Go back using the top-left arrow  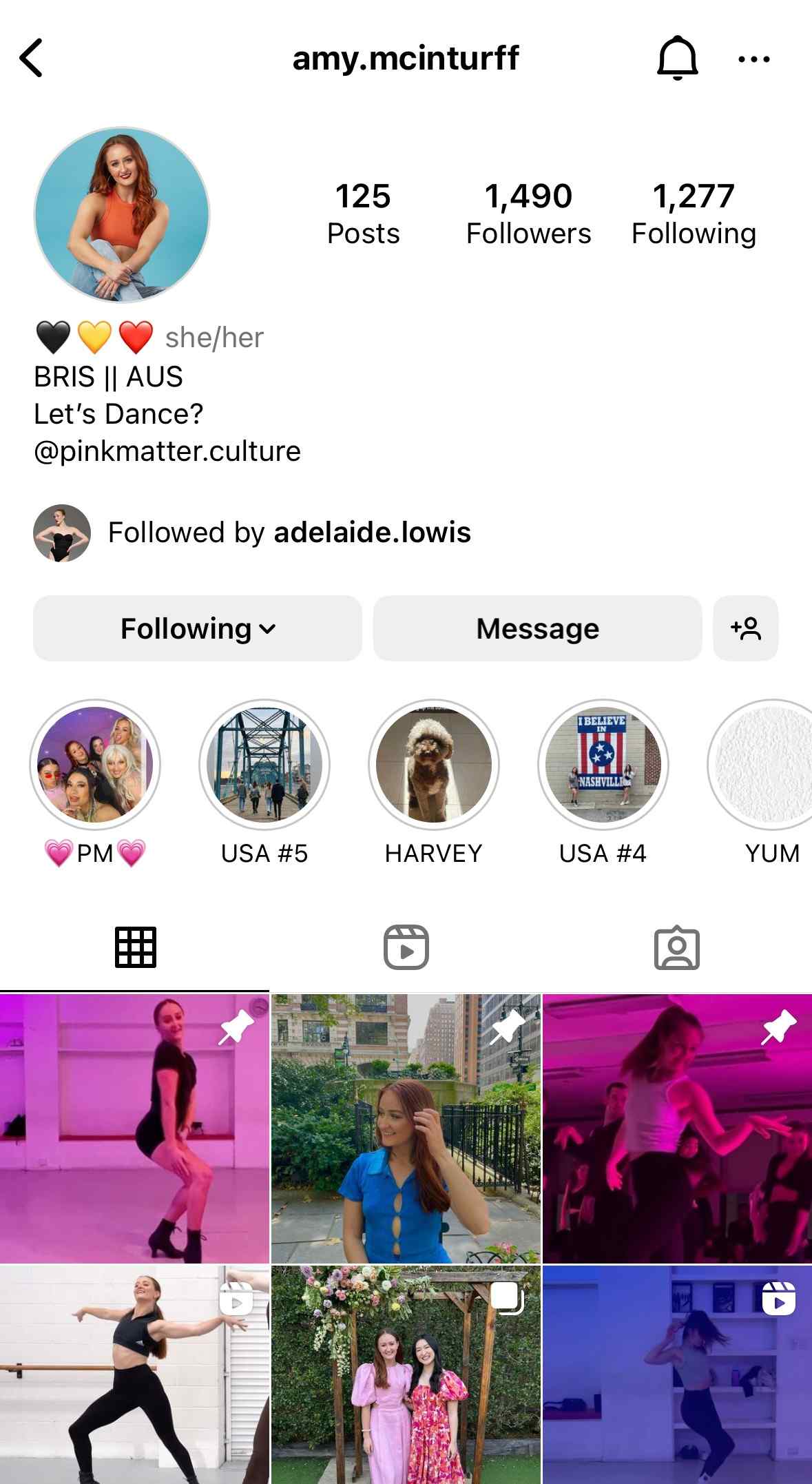click(32, 58)
